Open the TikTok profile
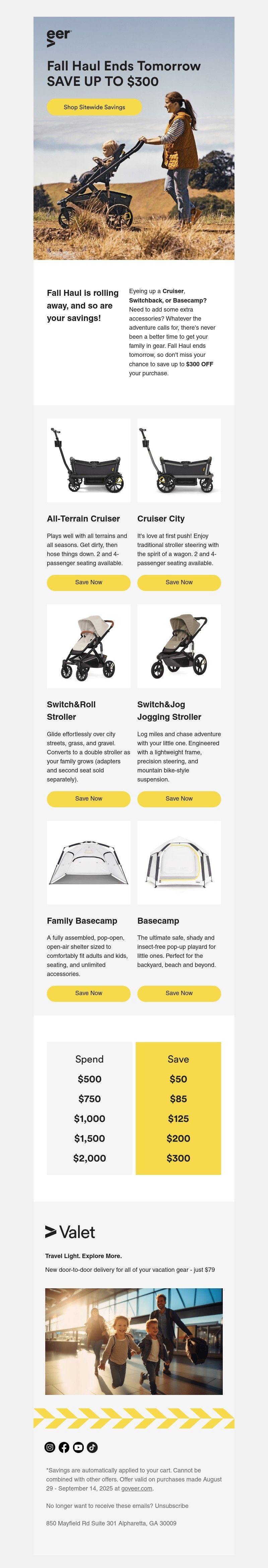Image resolution: width=268 pixels, height=1568 pixels. (x=92, y=1447)
